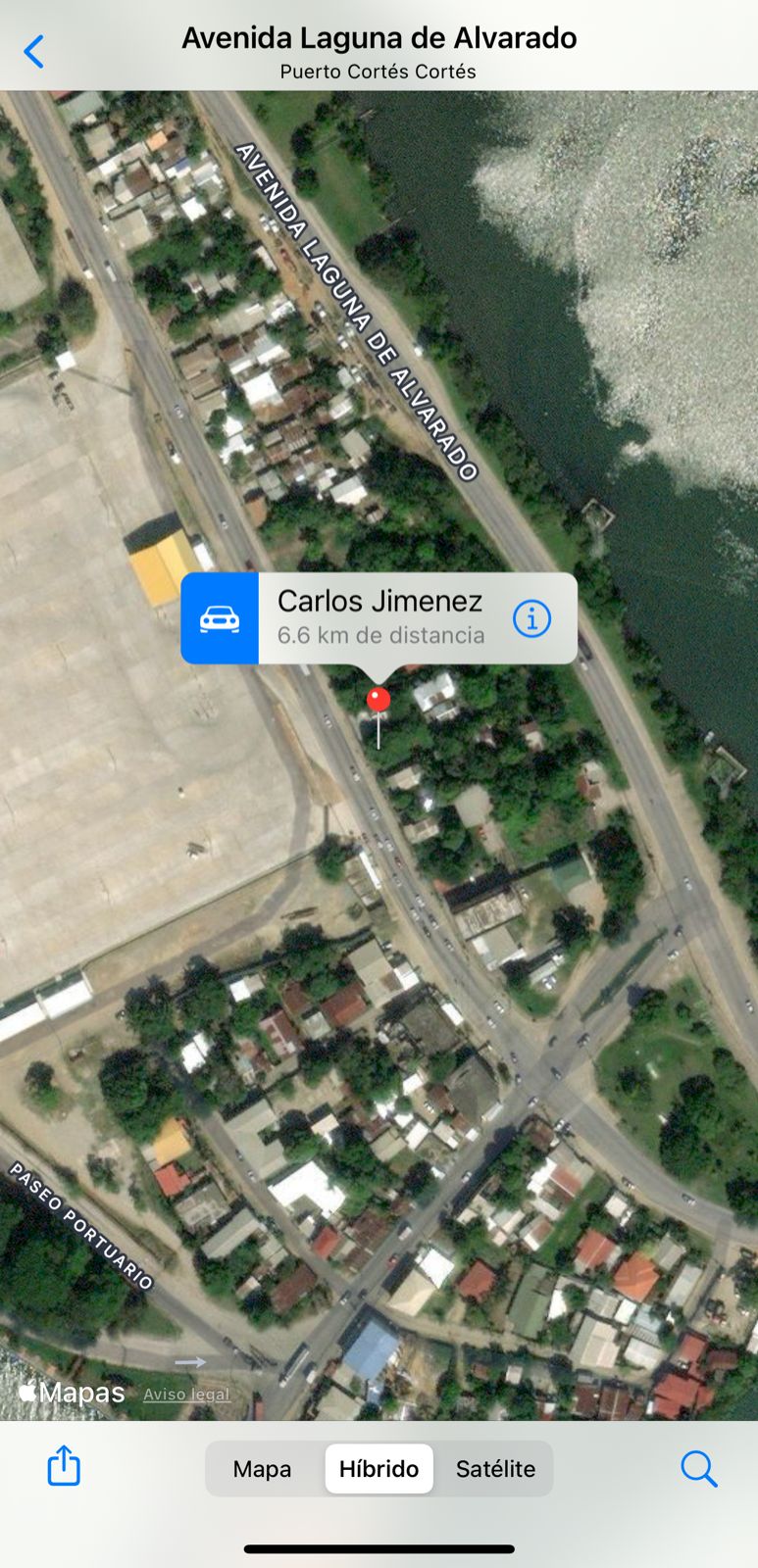This screenshot has height=1568, width=758.
Task: Go back using the top-left arrow
Action: [x=34, y=51]
